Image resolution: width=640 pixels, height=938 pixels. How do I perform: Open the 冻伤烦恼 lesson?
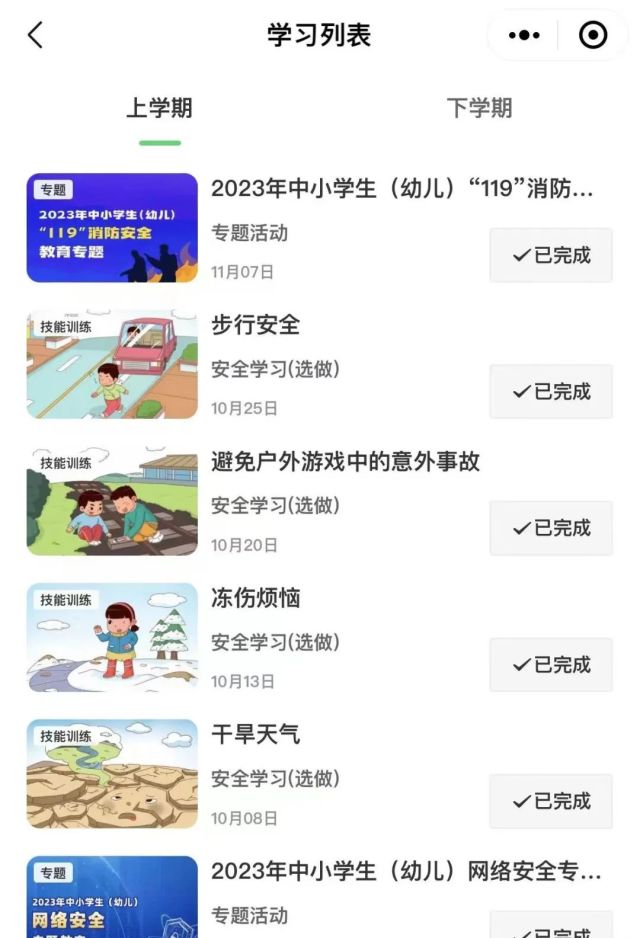(256, 598)
